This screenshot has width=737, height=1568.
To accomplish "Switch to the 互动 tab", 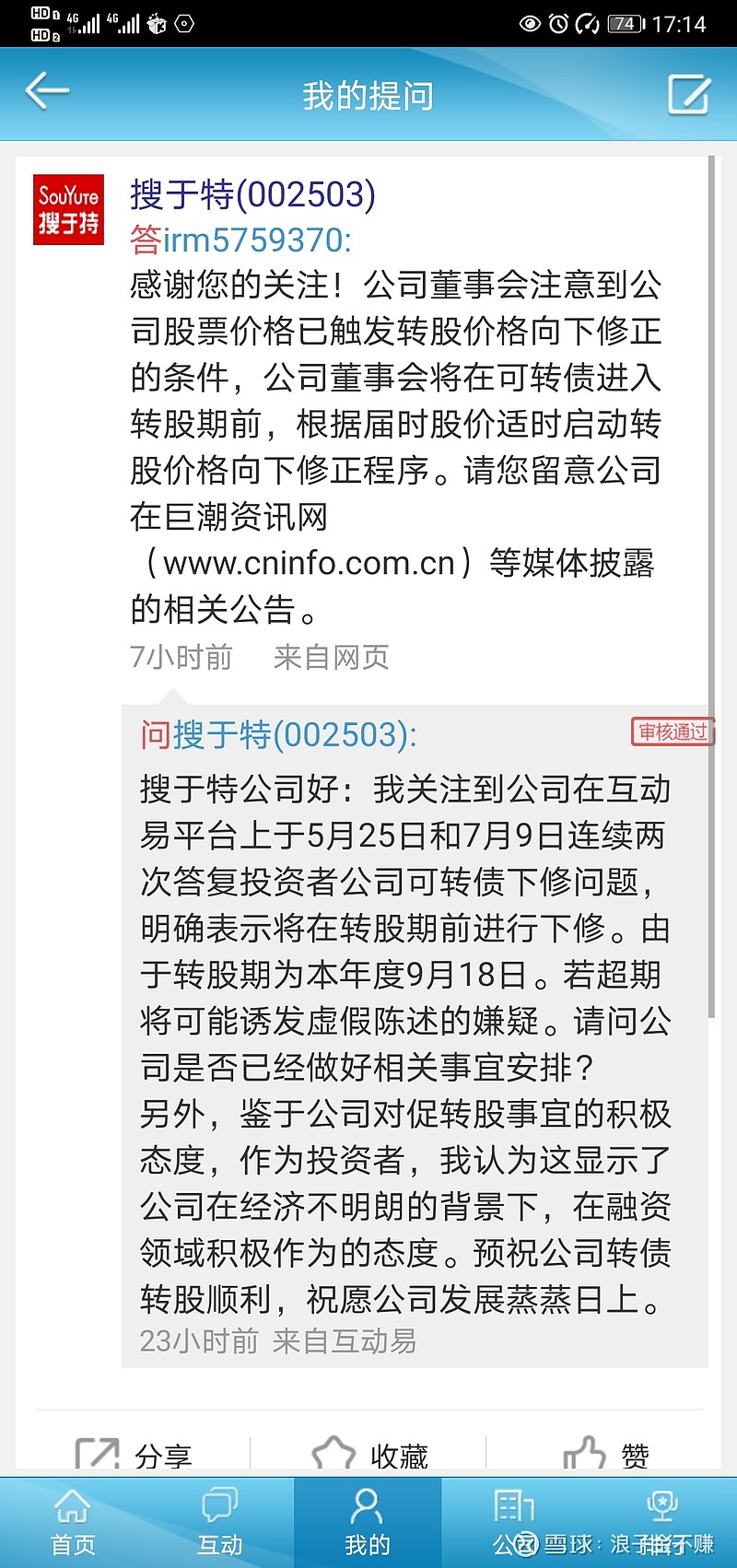I will pos(220,1523).
